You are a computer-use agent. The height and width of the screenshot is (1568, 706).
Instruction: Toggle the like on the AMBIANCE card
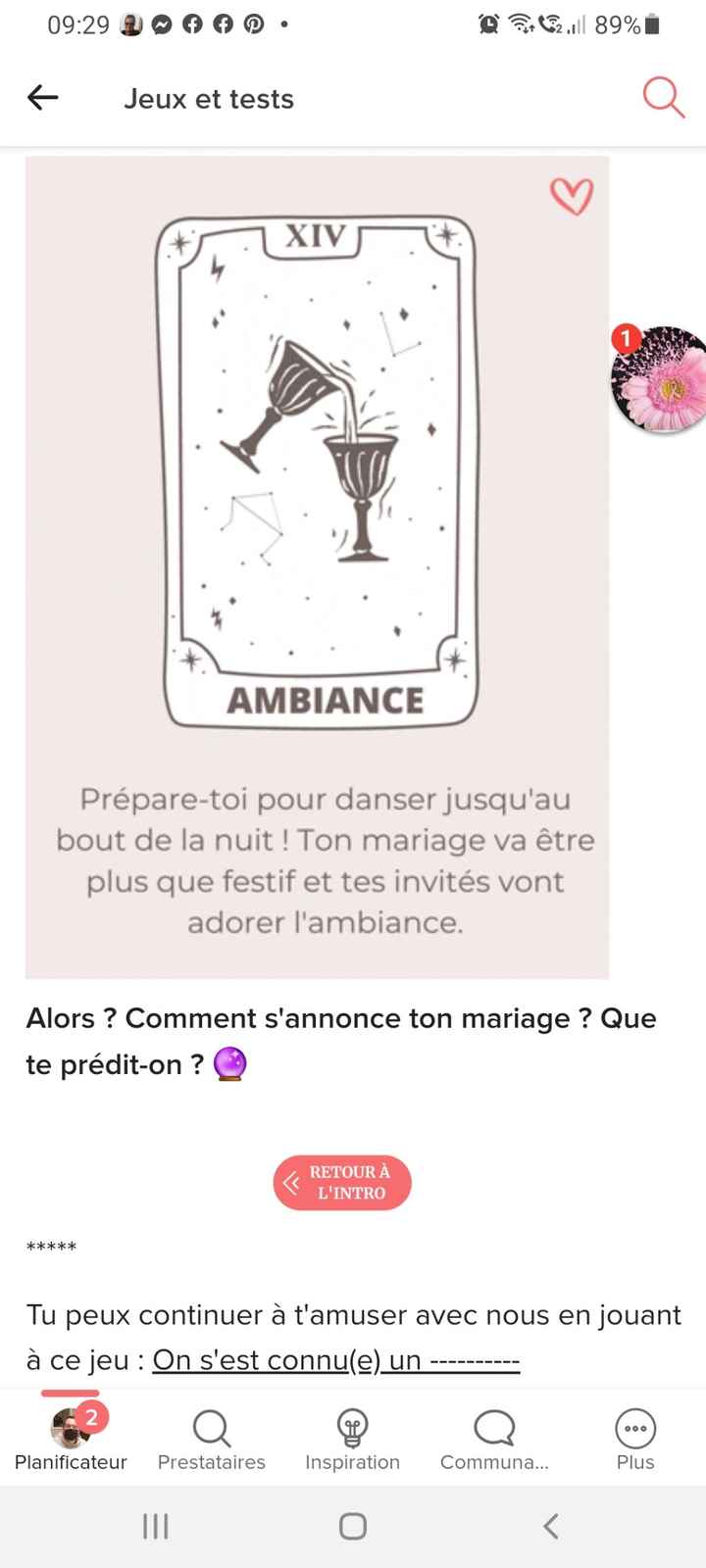point(573,196)
